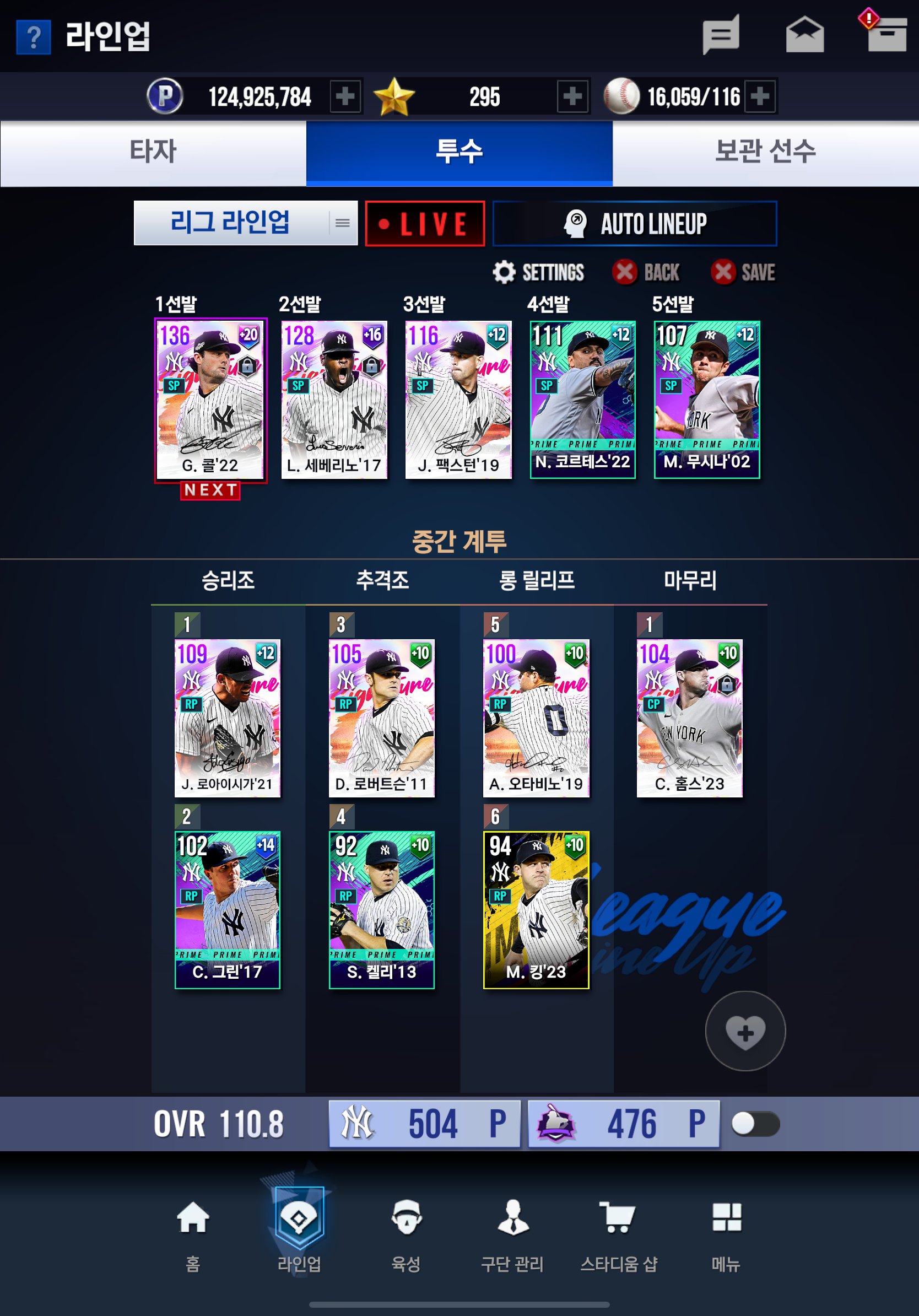Open the inventory box with alert badge

pyautogui.click(x=884, y=31)
